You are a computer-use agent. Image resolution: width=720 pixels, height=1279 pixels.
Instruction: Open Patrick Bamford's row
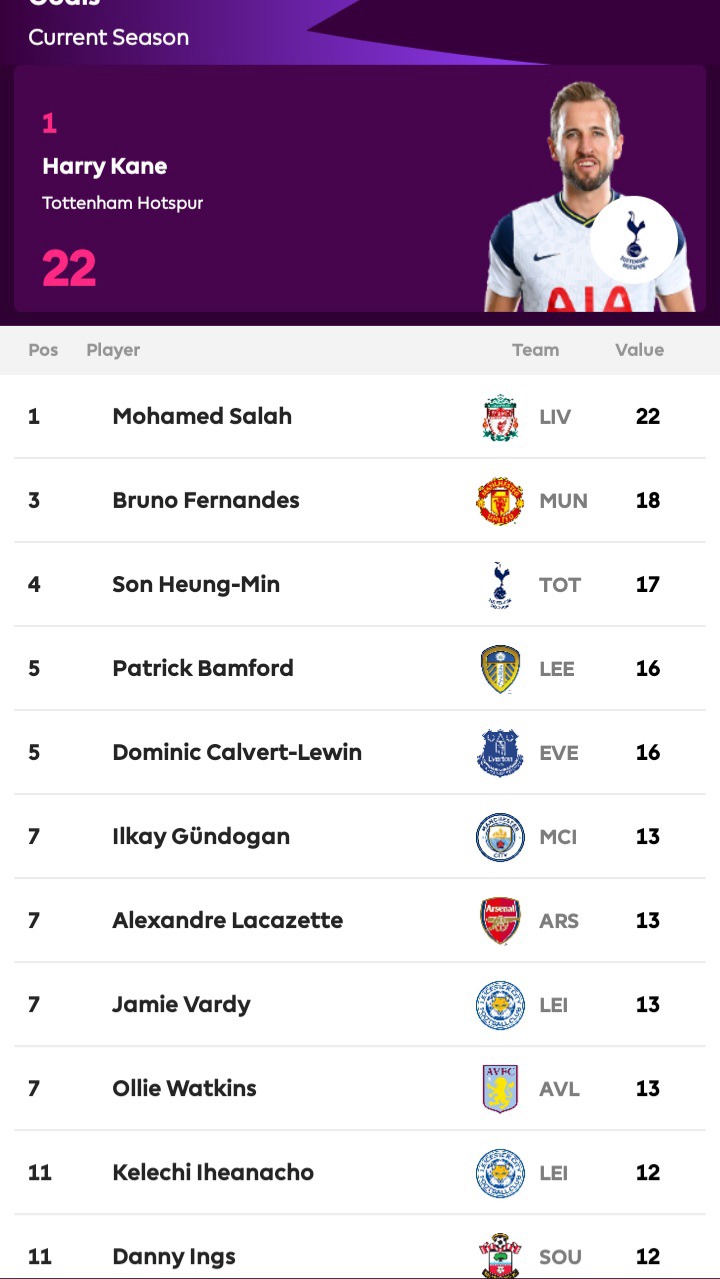click(360, 669)
